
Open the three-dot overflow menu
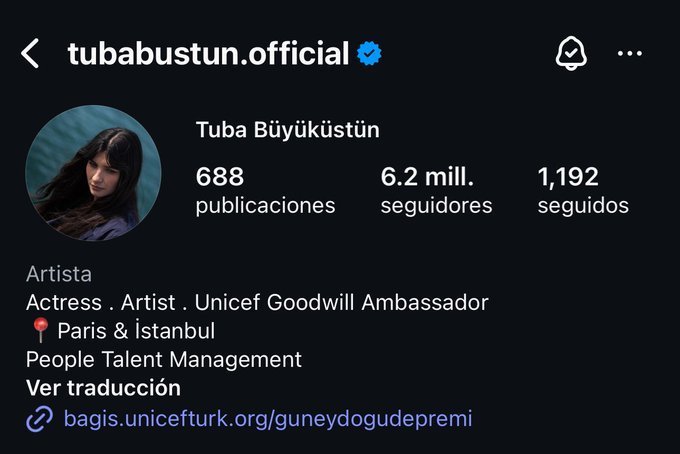(630, 53)
